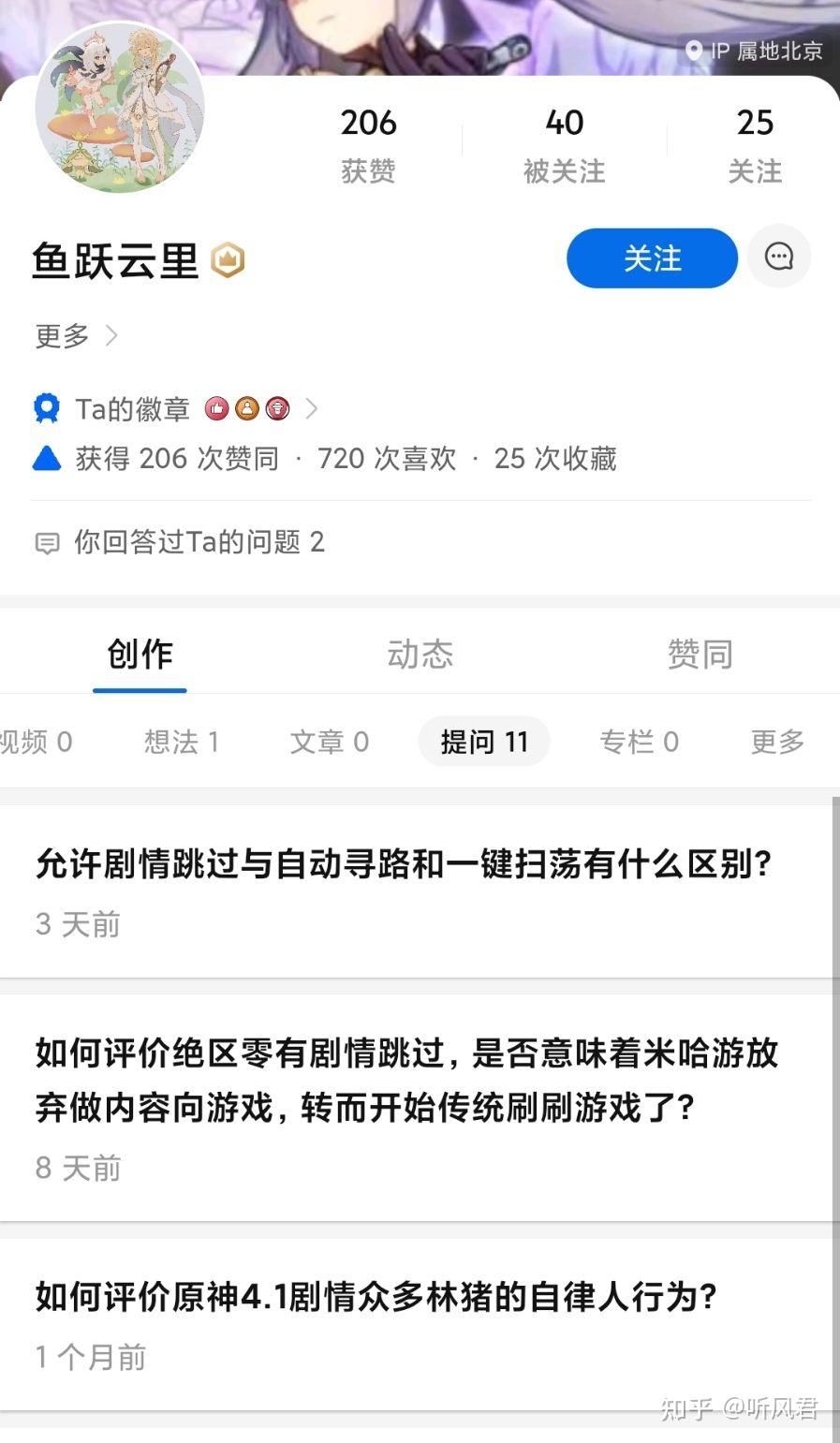The width and height of the screenshot is (840, 1443).
Task: Follow 鱼跃云里 with the 关注 button
Action: (x=652, y=258)
